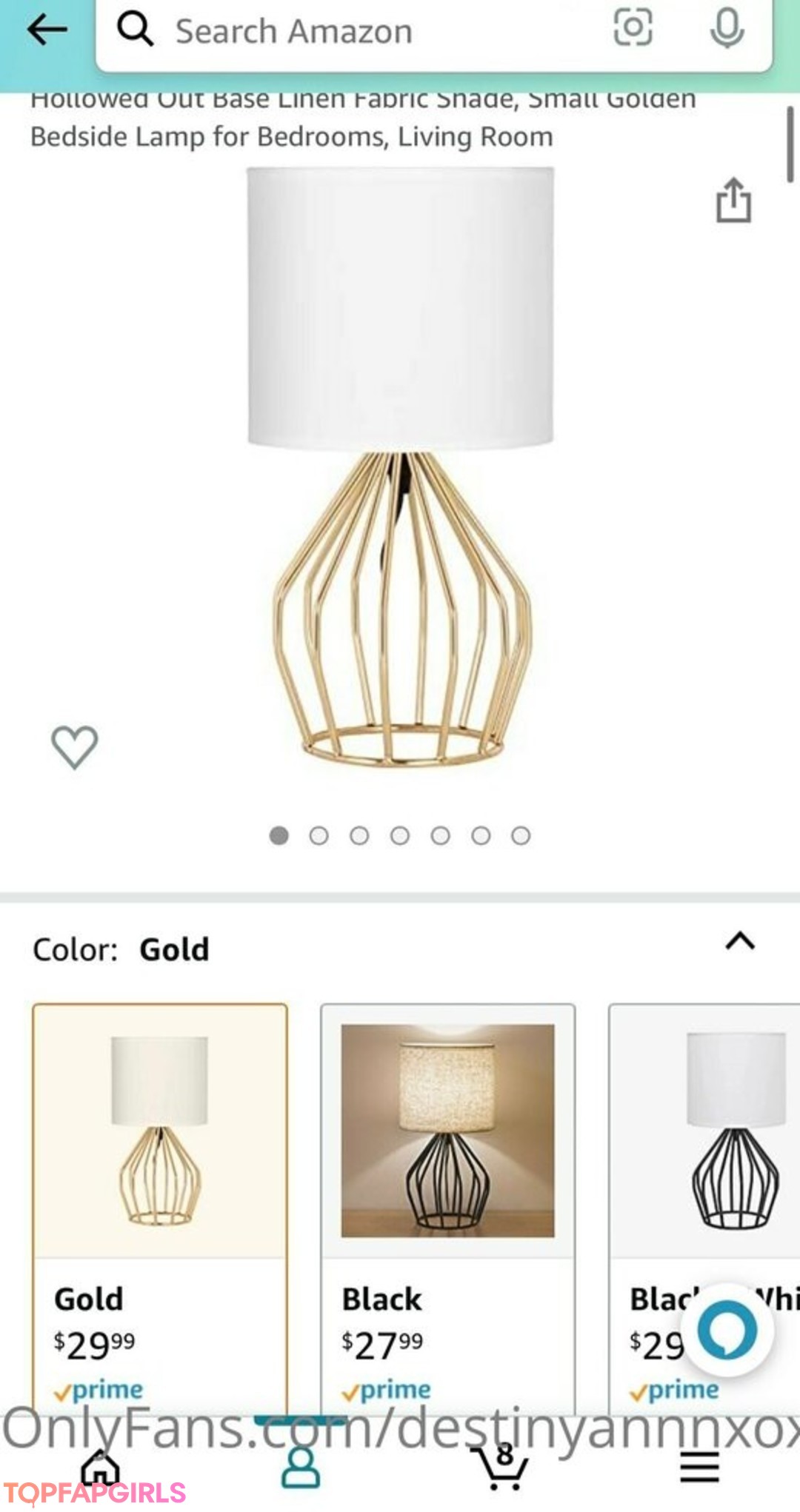Add lamp to wish list heart

pos(74,746)
